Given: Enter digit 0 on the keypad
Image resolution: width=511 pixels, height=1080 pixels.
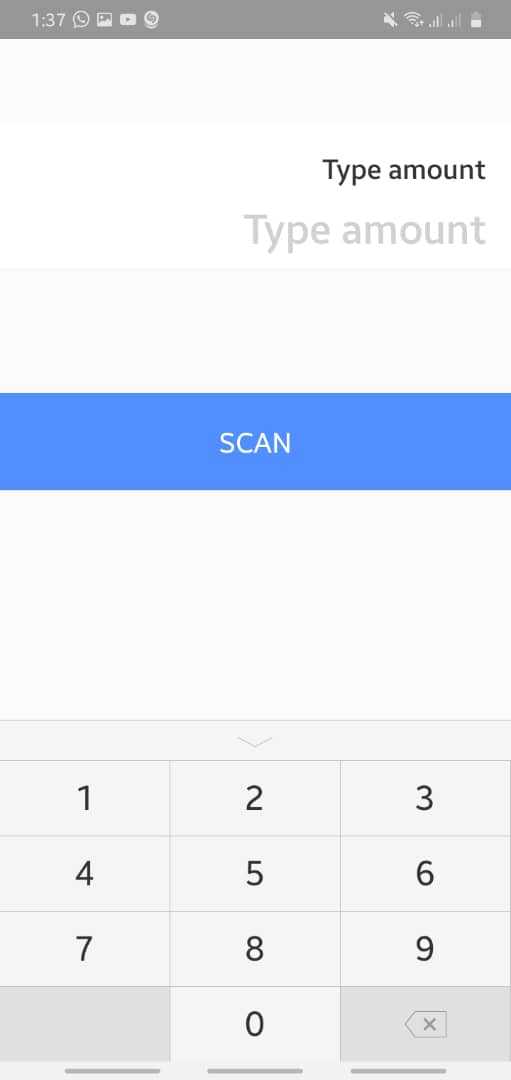Looking at the screenshot, I should point(255,1024).
